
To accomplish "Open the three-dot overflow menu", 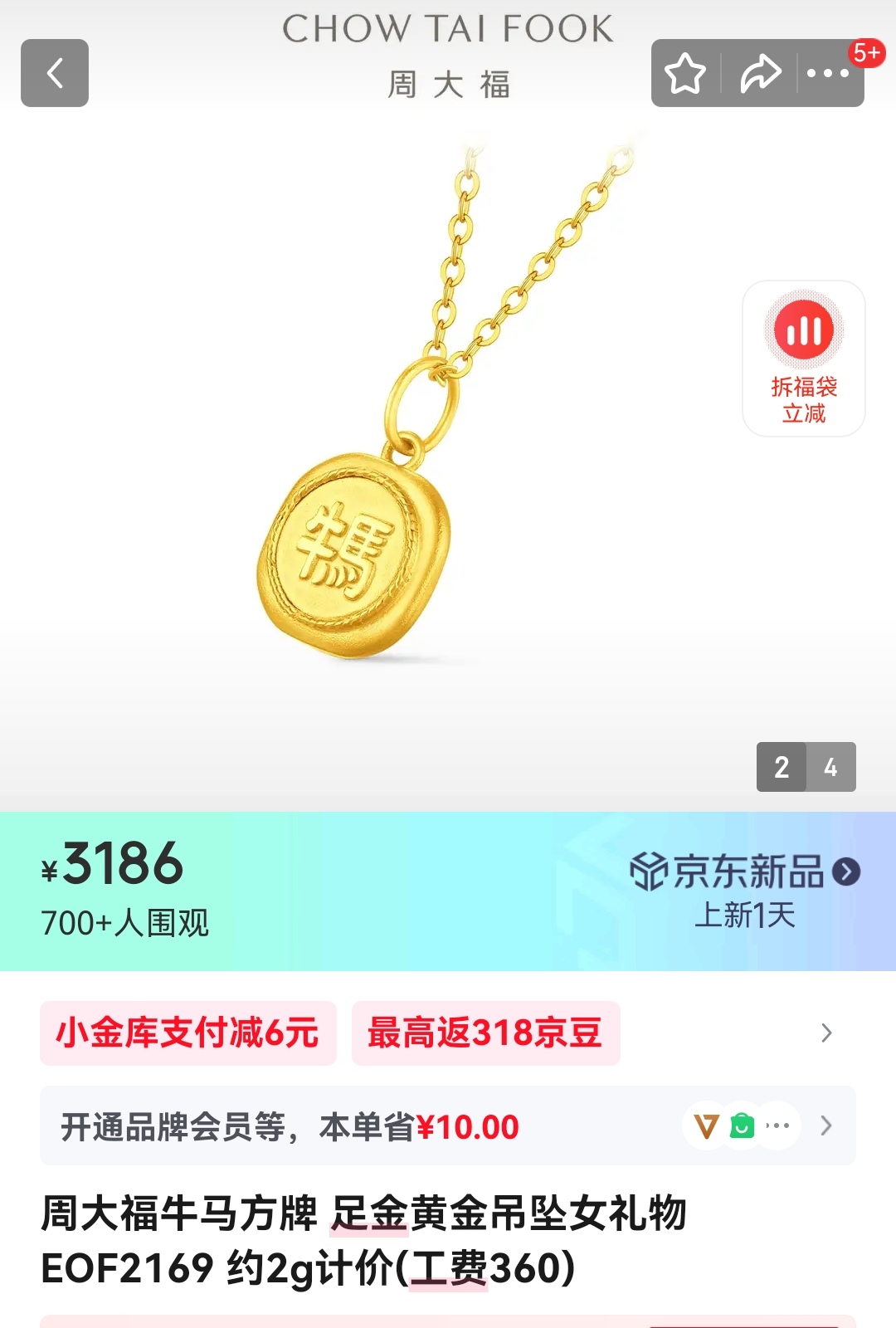I will [827, 73].
